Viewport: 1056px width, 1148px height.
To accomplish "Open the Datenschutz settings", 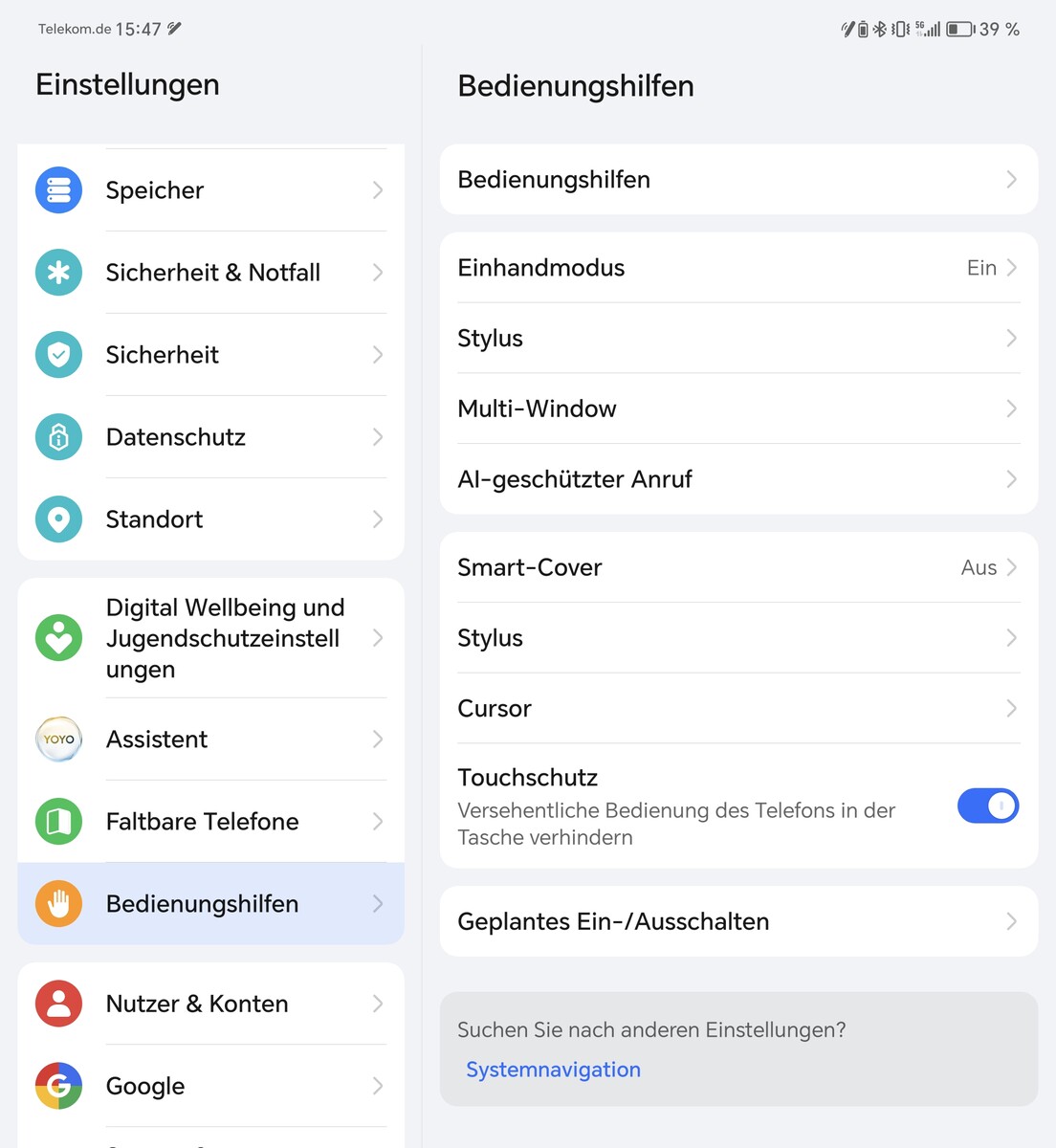I will [210, 437].
